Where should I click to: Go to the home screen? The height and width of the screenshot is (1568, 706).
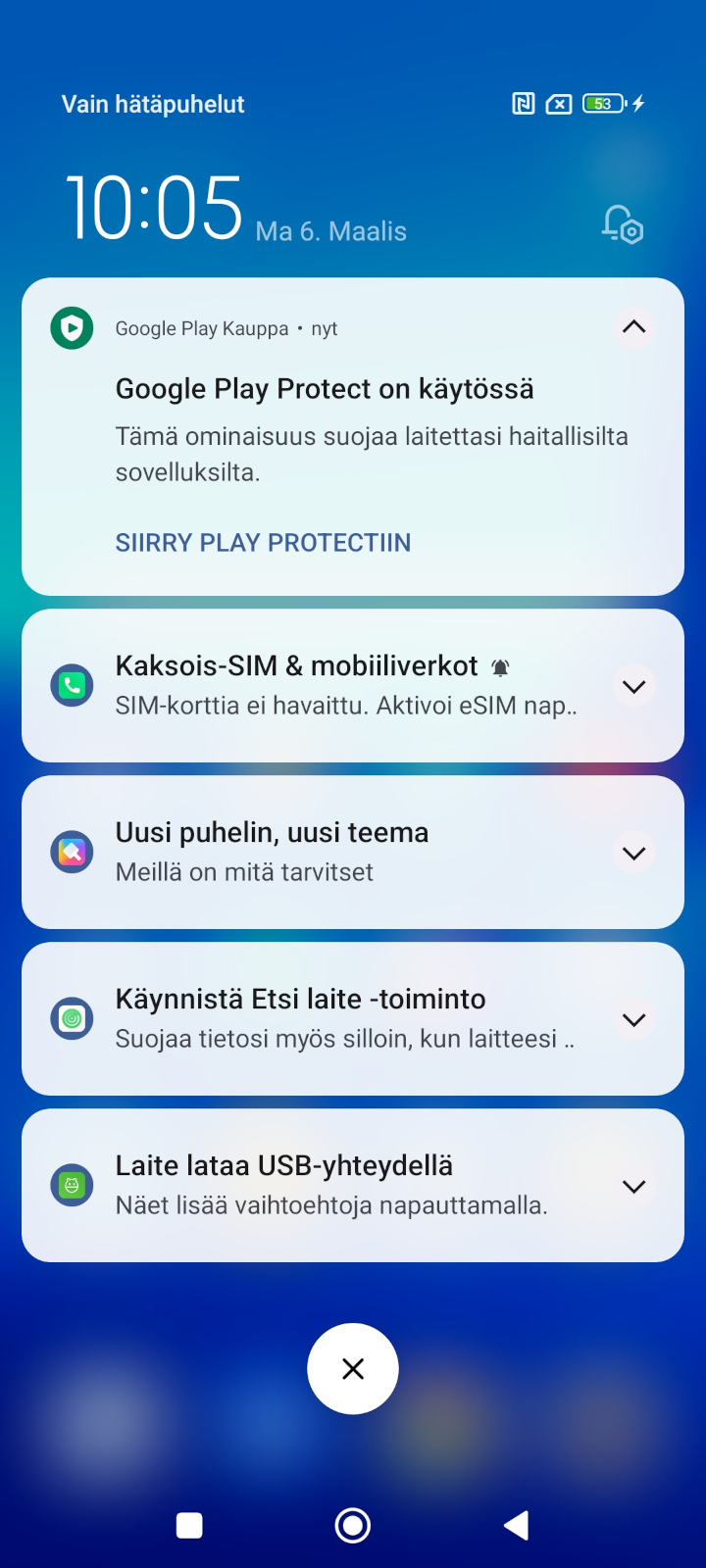coord(353,1525)
